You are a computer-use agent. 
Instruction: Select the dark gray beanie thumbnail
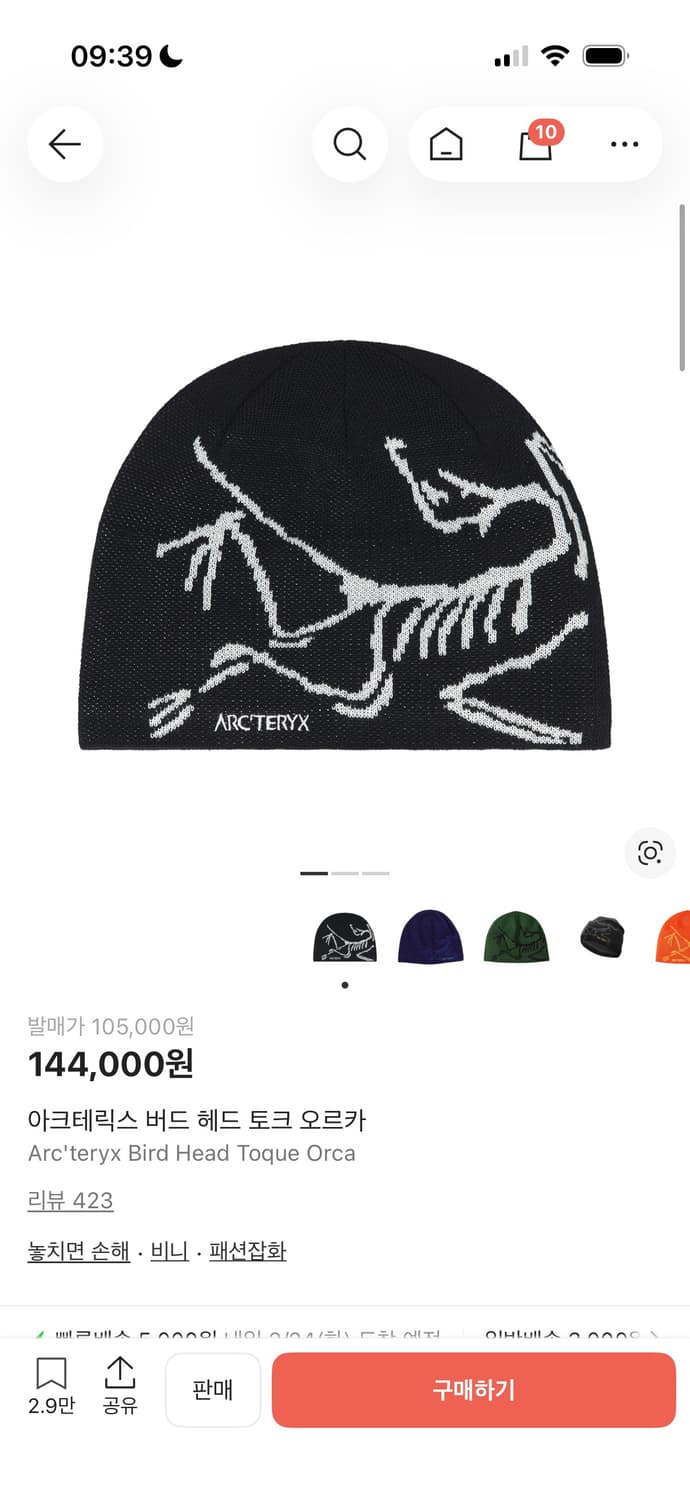pyautogui.click(x=603, y=939)
